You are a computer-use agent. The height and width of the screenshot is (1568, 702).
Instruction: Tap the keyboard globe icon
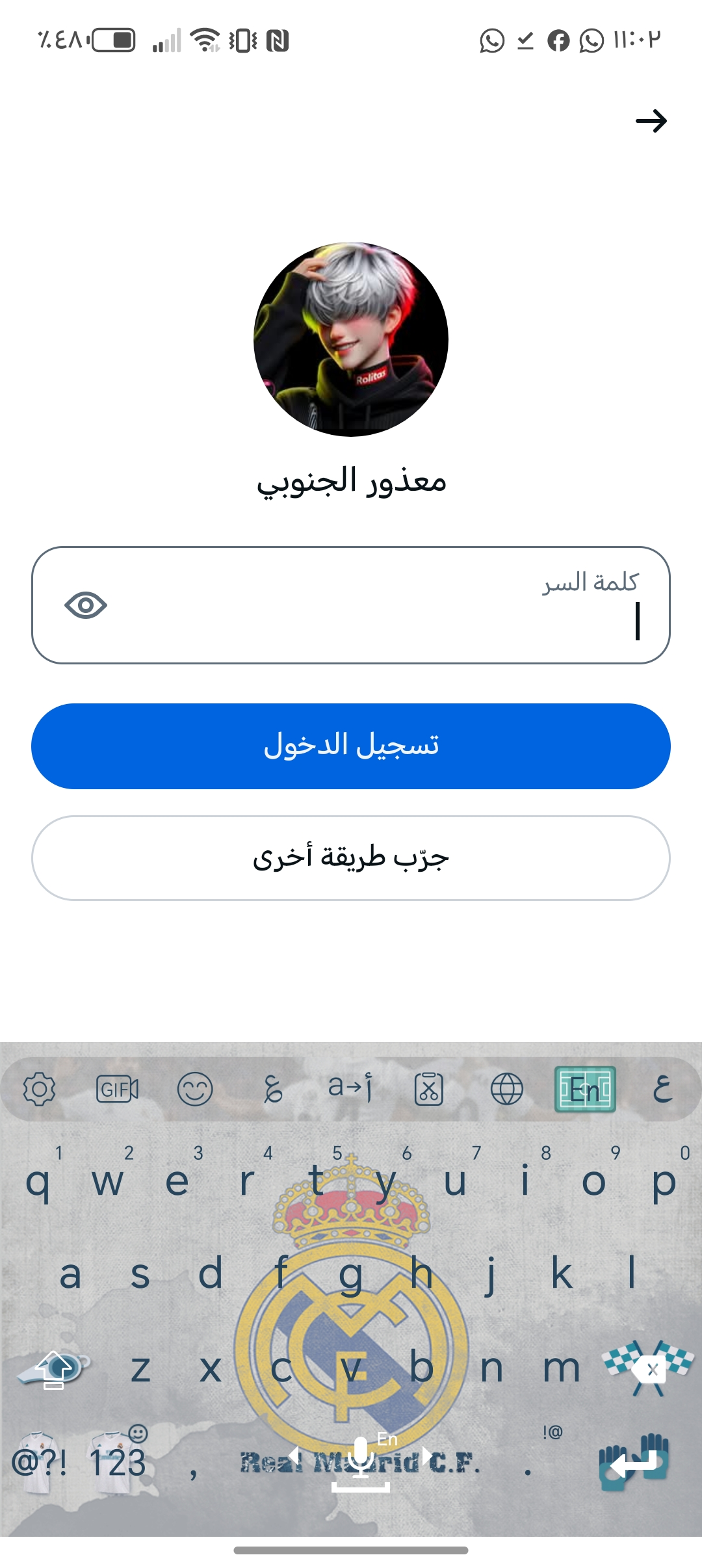coord(507,1089)
